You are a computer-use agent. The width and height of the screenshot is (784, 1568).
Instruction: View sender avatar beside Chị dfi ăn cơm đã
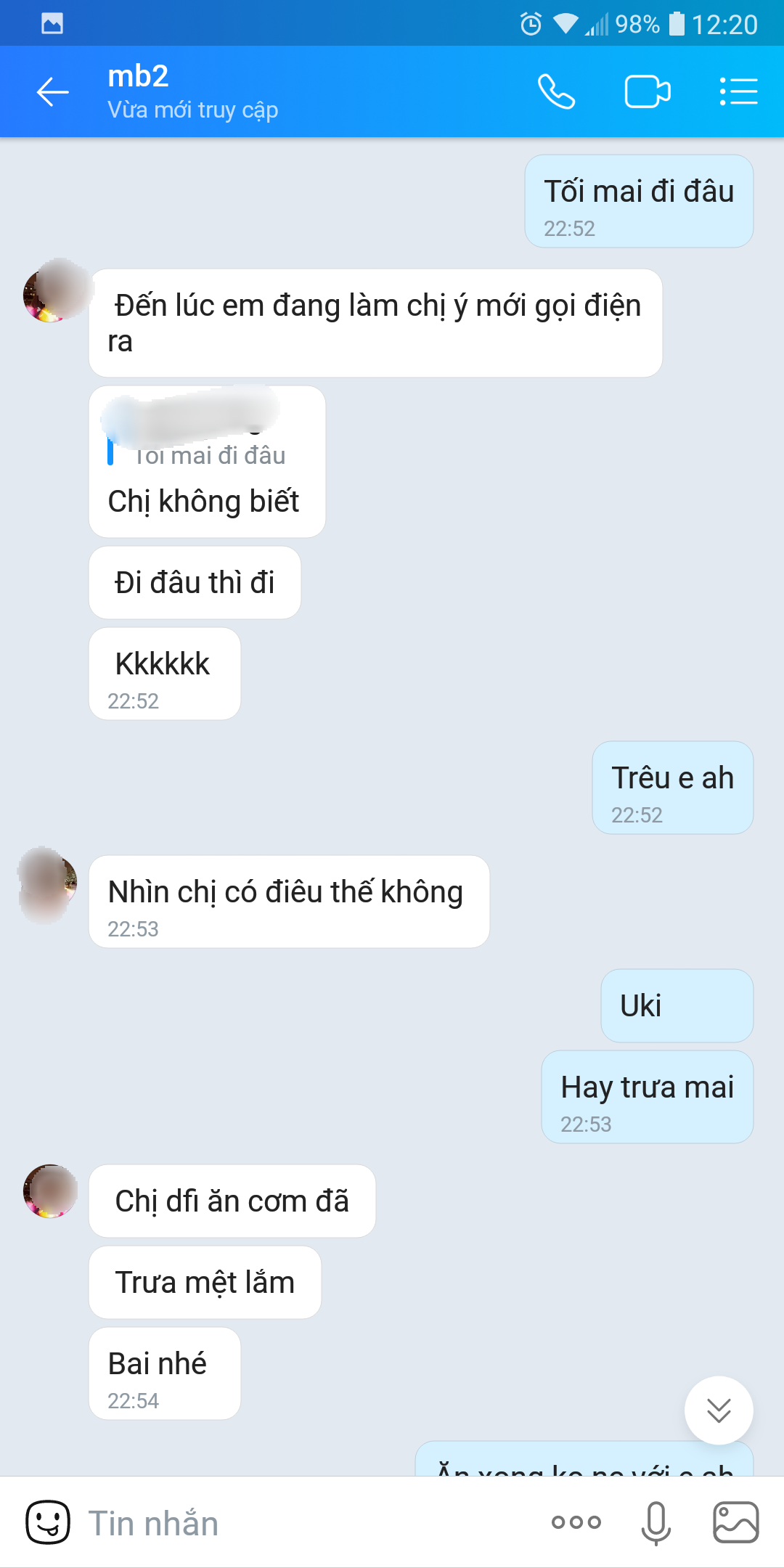(50, 1192)
